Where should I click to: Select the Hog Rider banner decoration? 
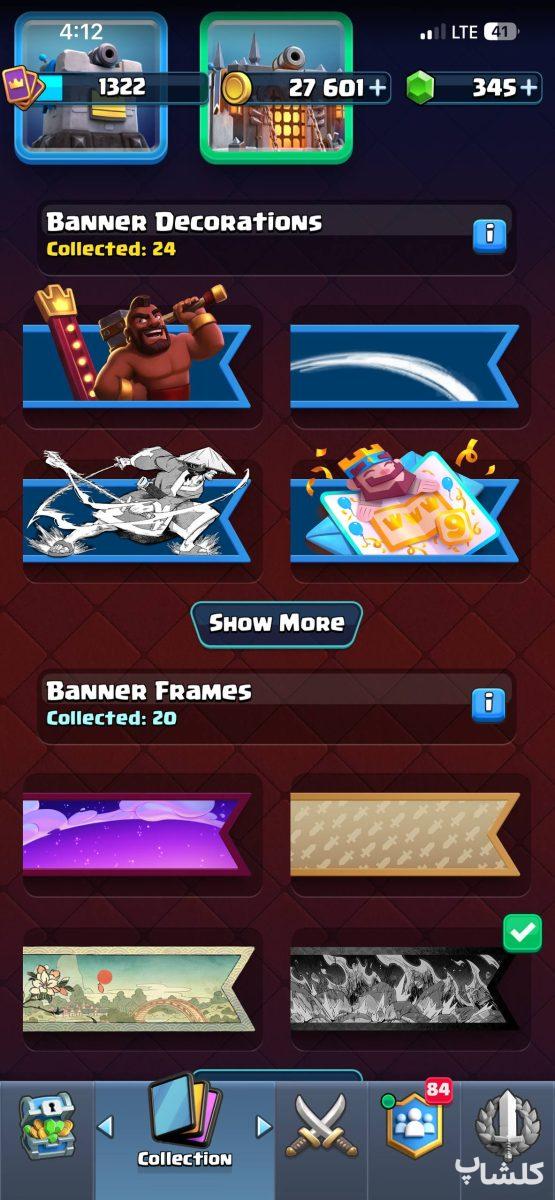click(136, 356)
